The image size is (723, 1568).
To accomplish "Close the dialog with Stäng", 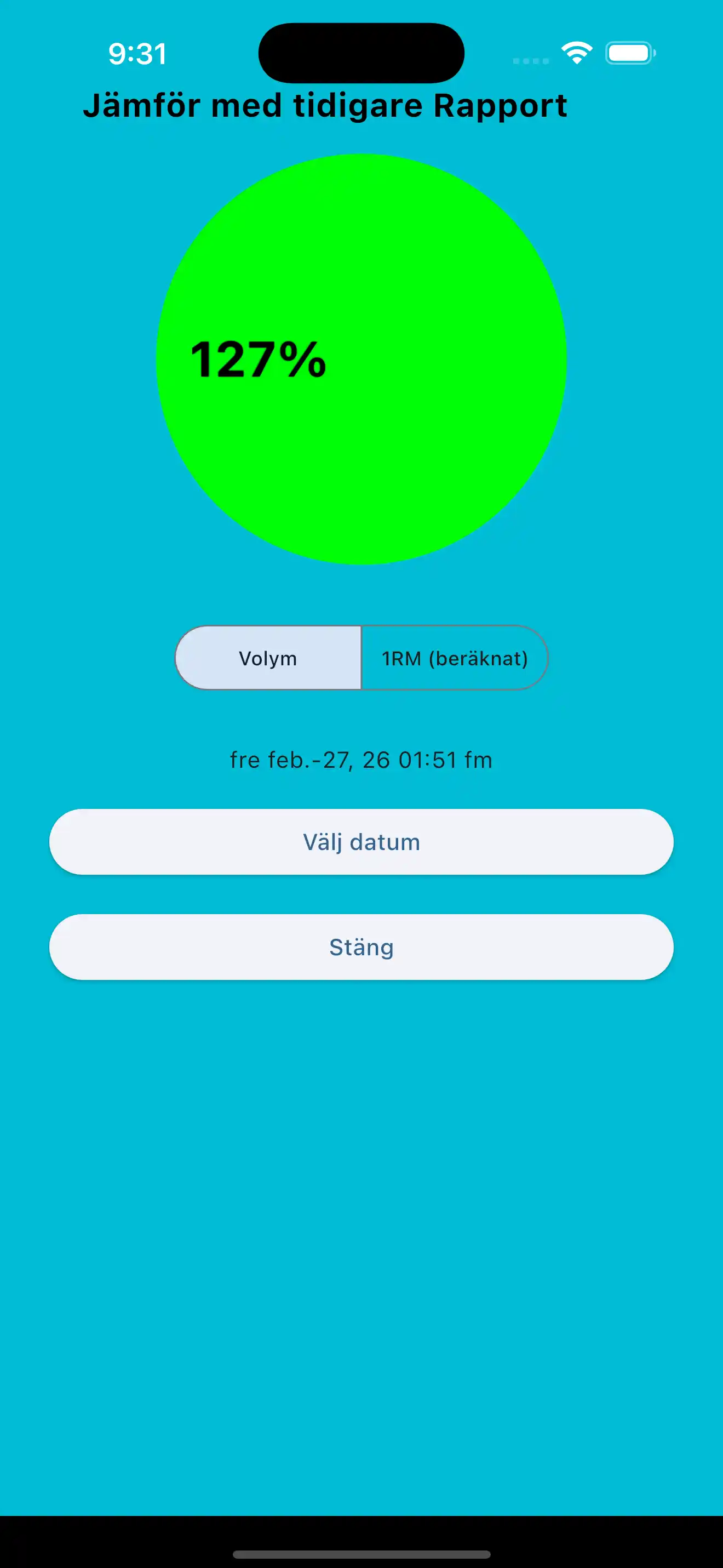I will 361,947.
